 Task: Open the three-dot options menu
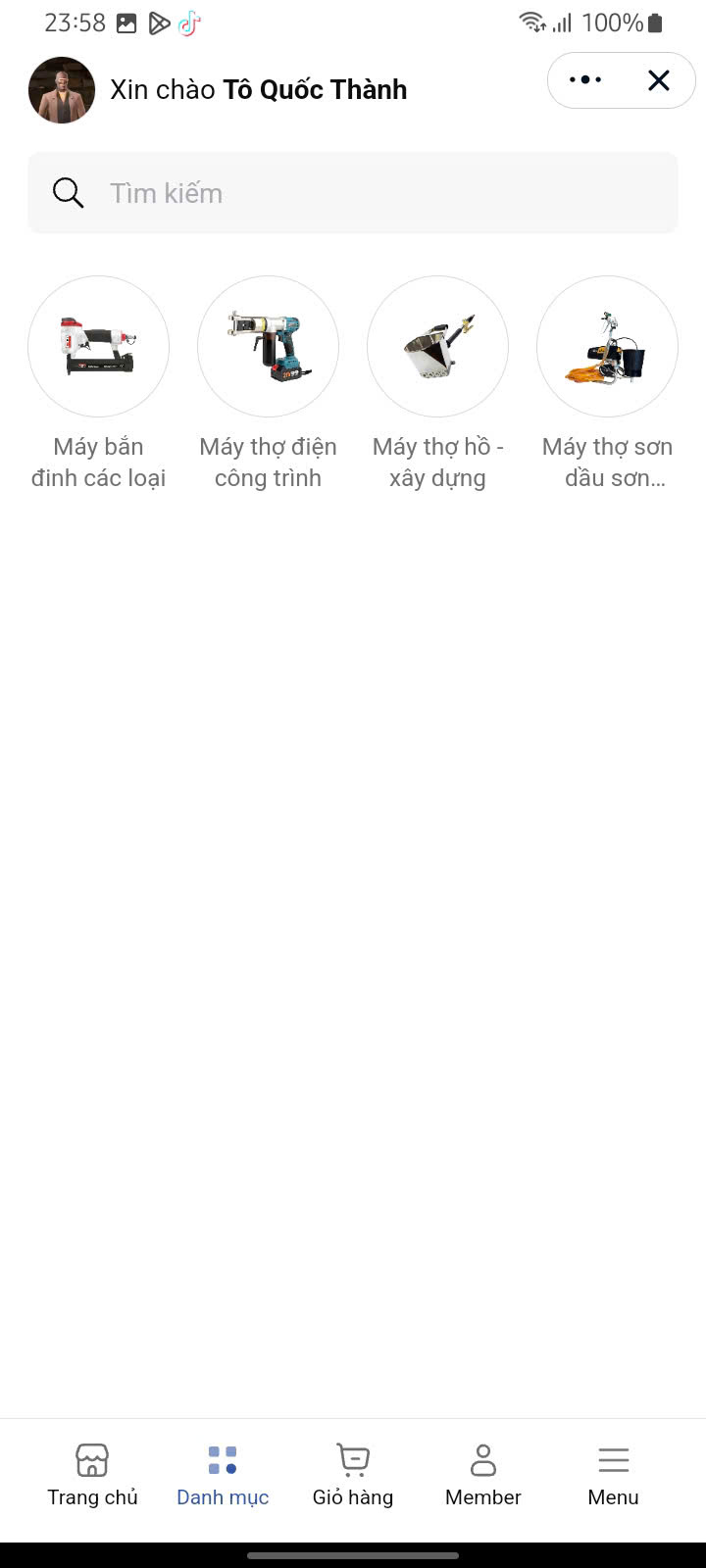[x=585, y=80]
